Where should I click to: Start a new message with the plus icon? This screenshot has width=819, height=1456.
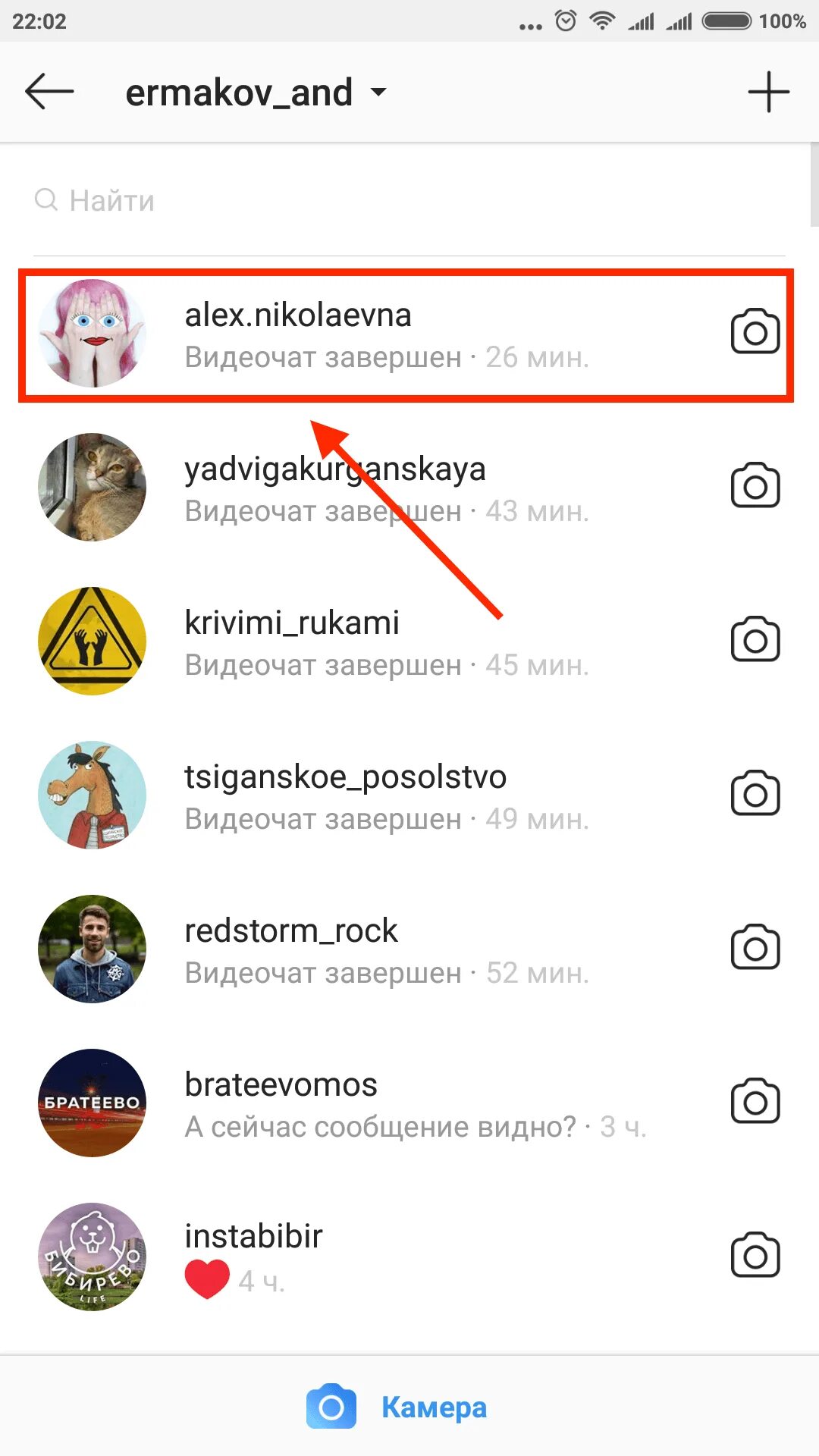pos(768,92)
